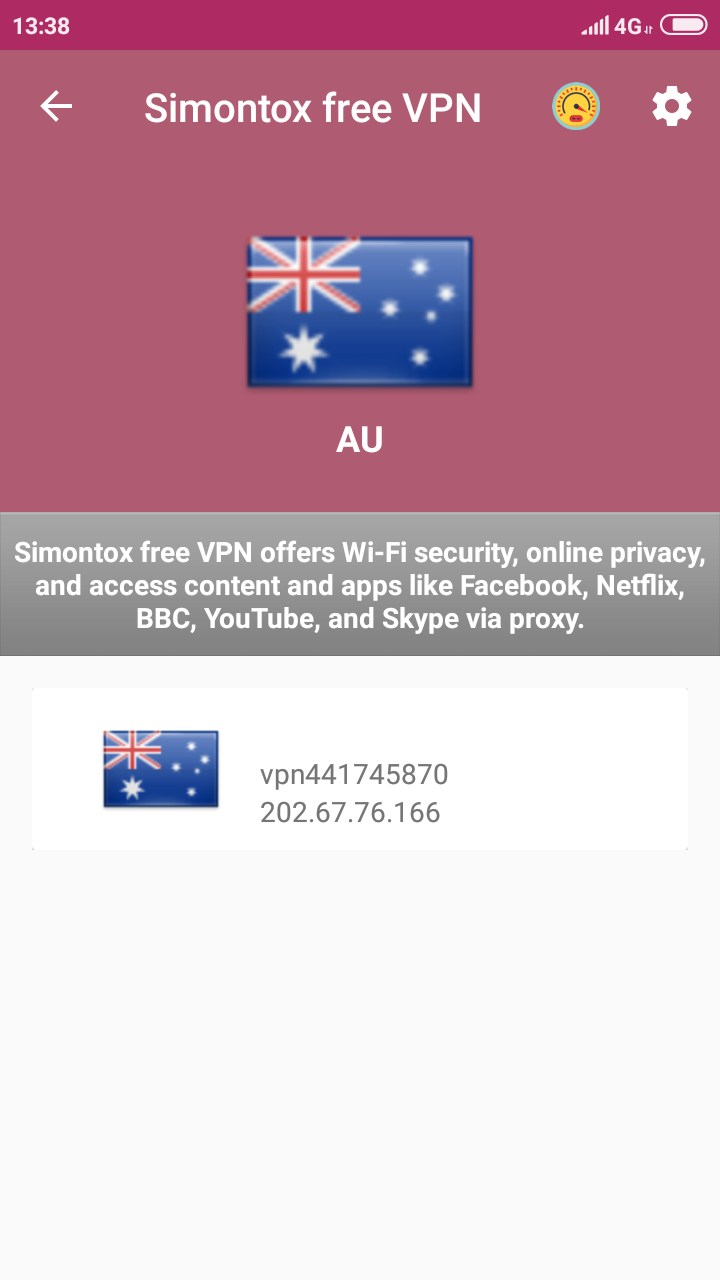Select server vpn441745870 at 202.67.76.166
Image resolution: width=720 pixels, height=1280 pixels.
pos(360,769)
